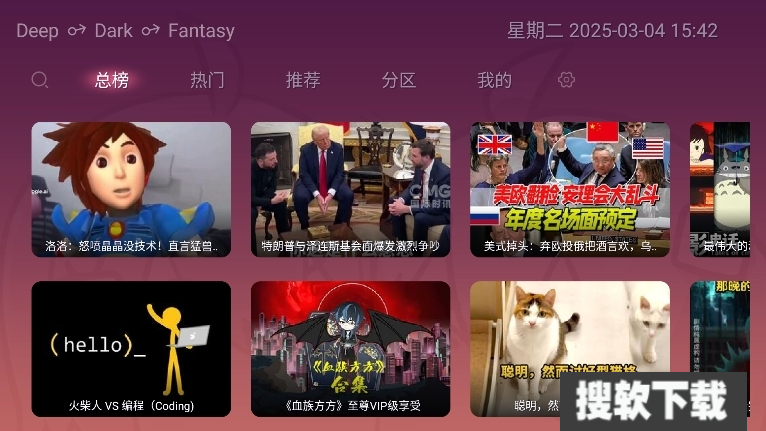Select the 总榜 tab
Image resolution: width=766 pixels, height=431 pixels.
coord(112,80)
